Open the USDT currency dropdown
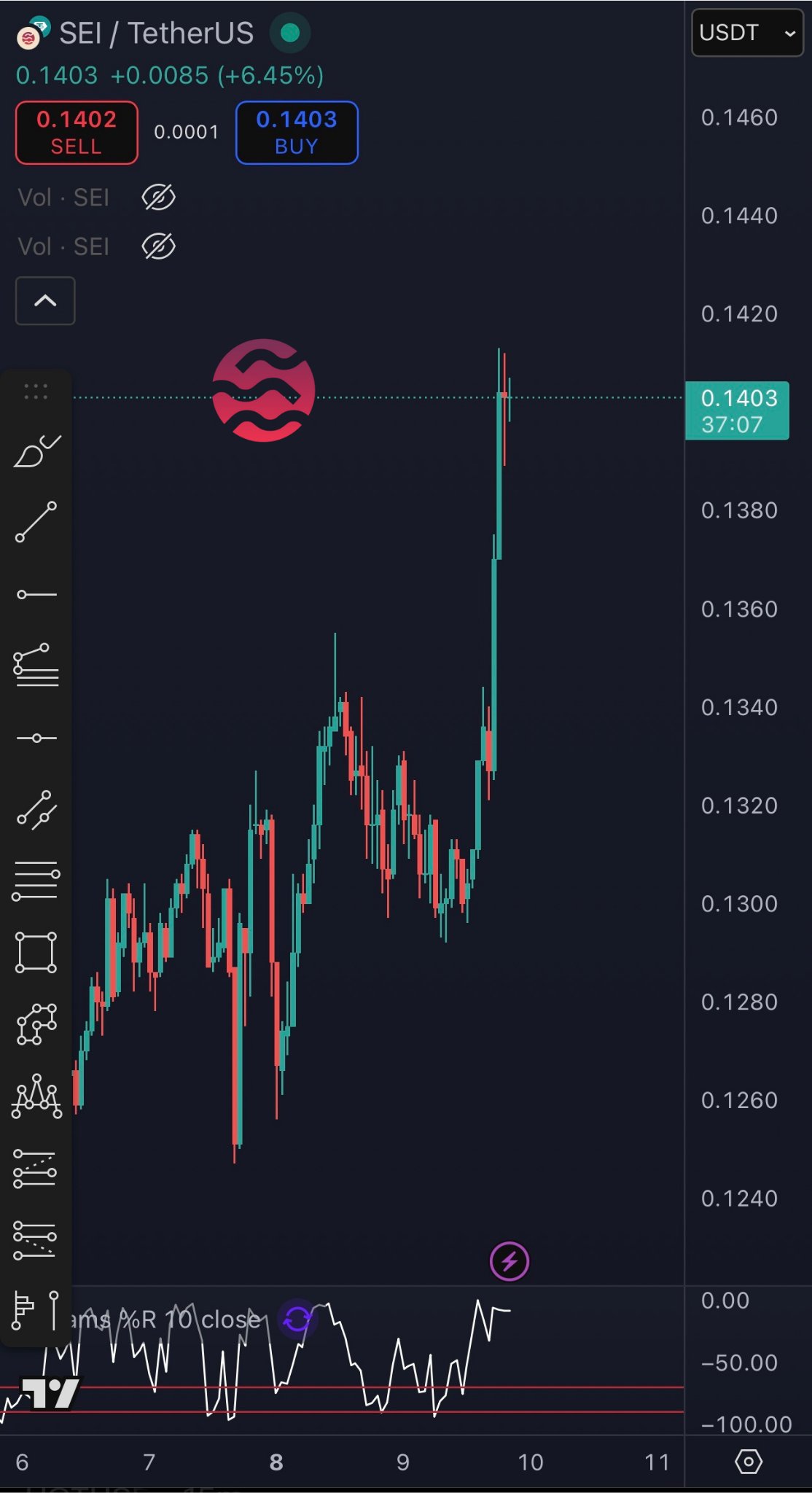The height and width of the screenshot is (1493, 812). (746, 33)
